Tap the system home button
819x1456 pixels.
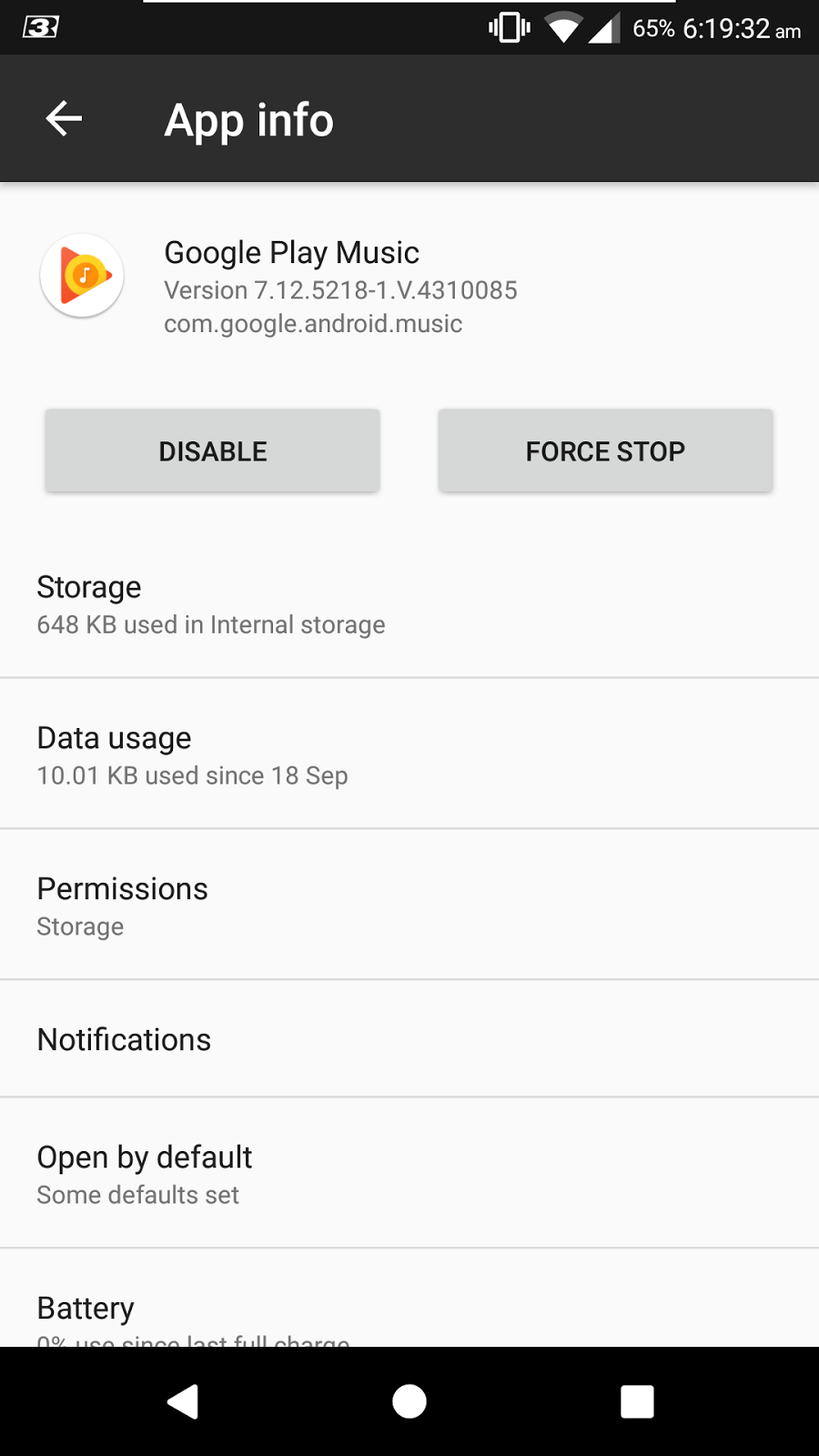(409, 1401)
